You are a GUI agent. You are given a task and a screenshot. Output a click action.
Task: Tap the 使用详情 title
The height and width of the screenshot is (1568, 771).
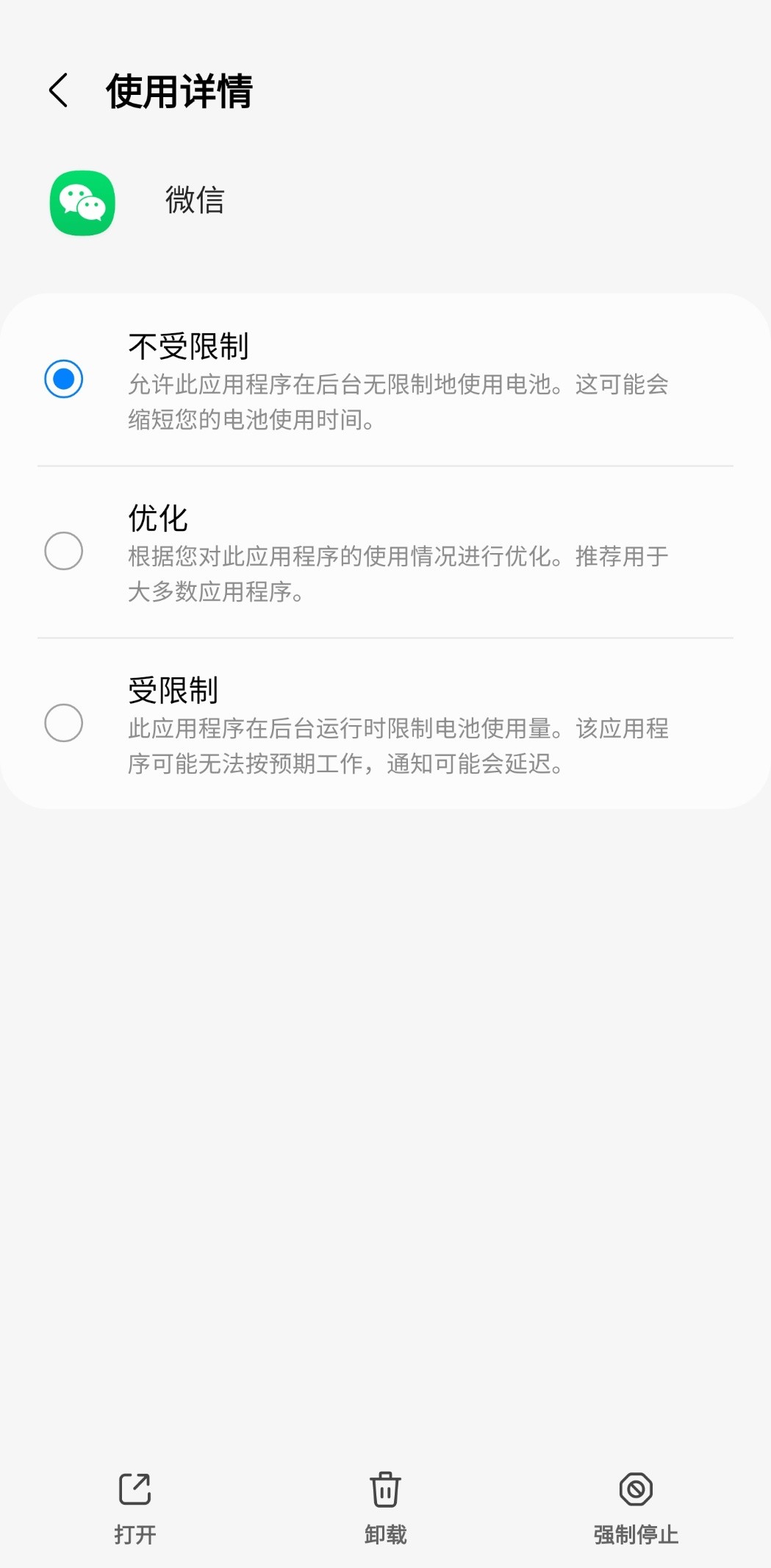pos(179,90)
